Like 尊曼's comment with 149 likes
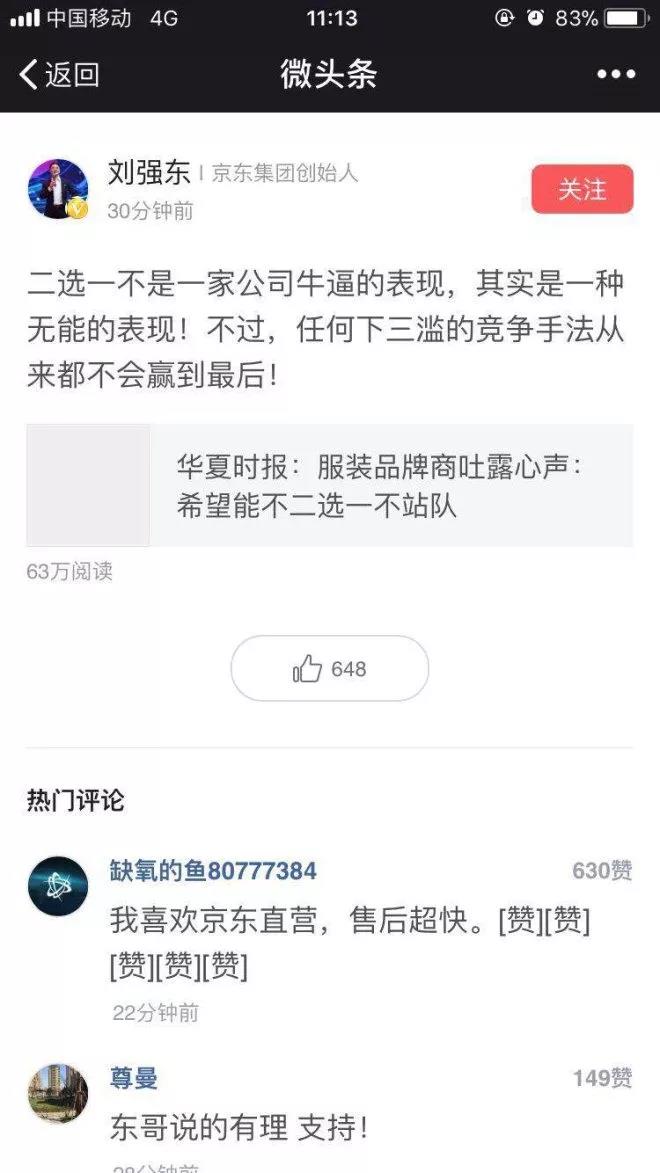This screenshot has width=660, height=1173. pyautogui.click(x=601, y=1078)
